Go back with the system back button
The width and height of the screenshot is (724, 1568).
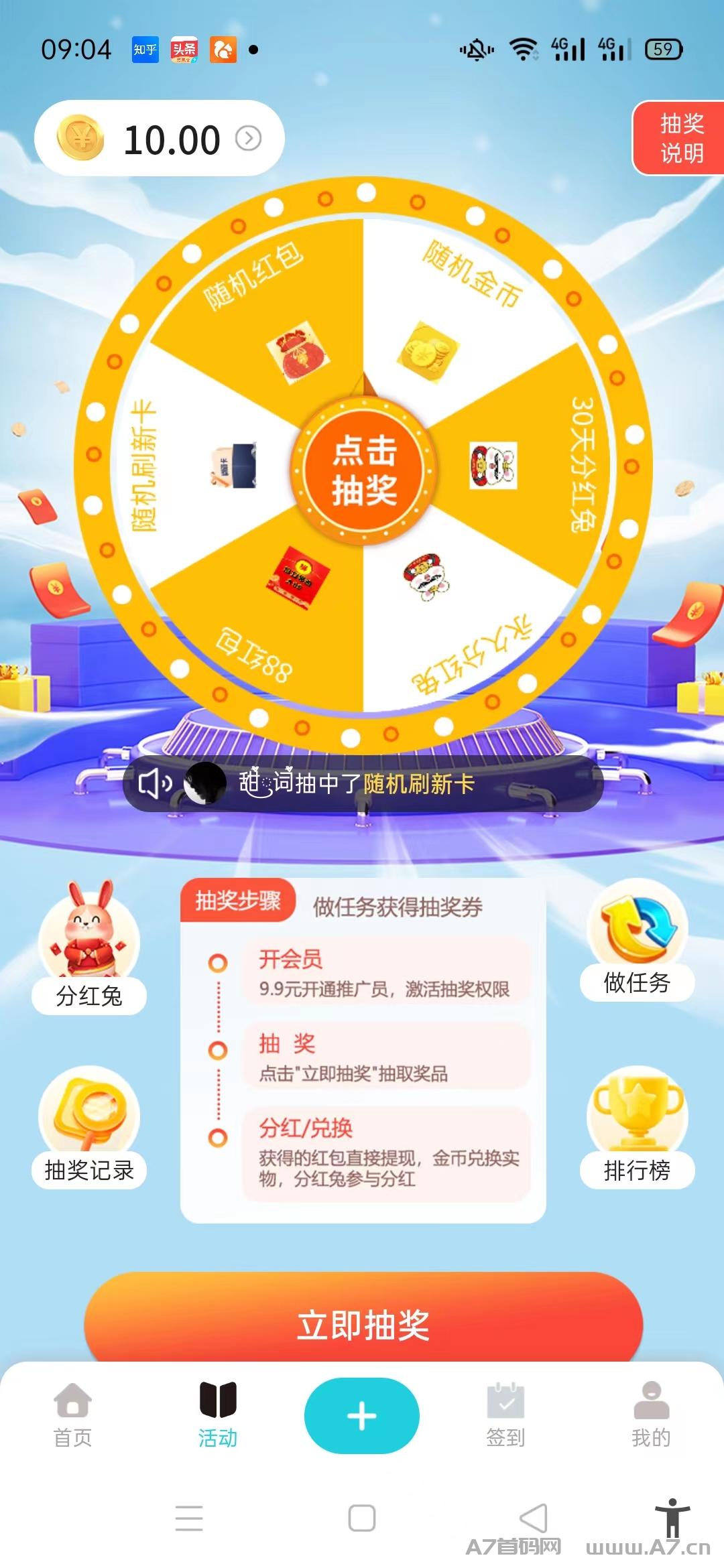534,1518
